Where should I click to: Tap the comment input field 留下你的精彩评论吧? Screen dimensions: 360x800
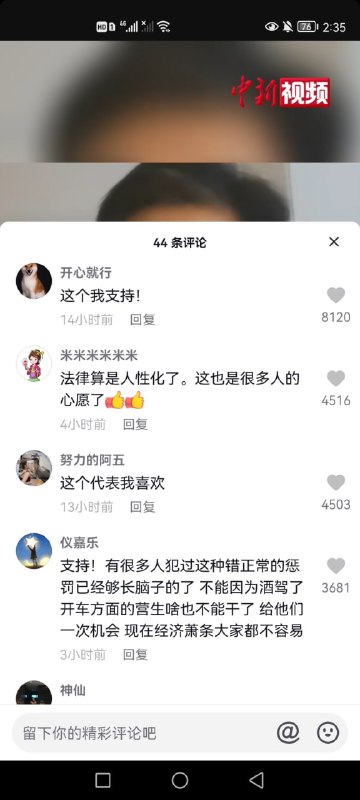143,733
